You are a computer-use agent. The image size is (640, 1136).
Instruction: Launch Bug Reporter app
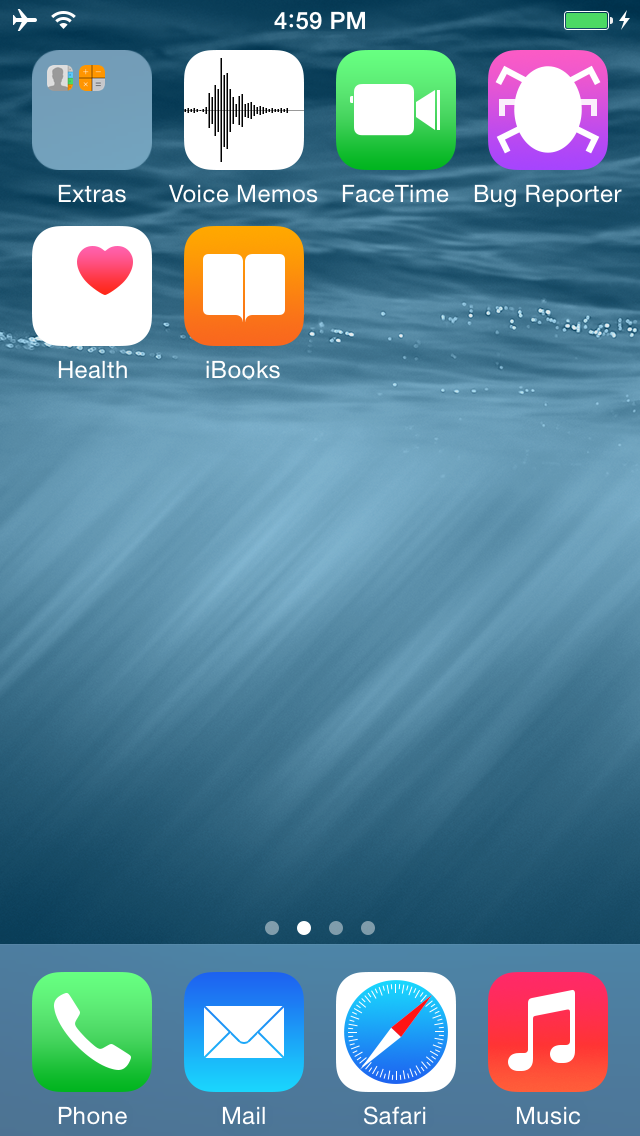[x=548, y=110]
